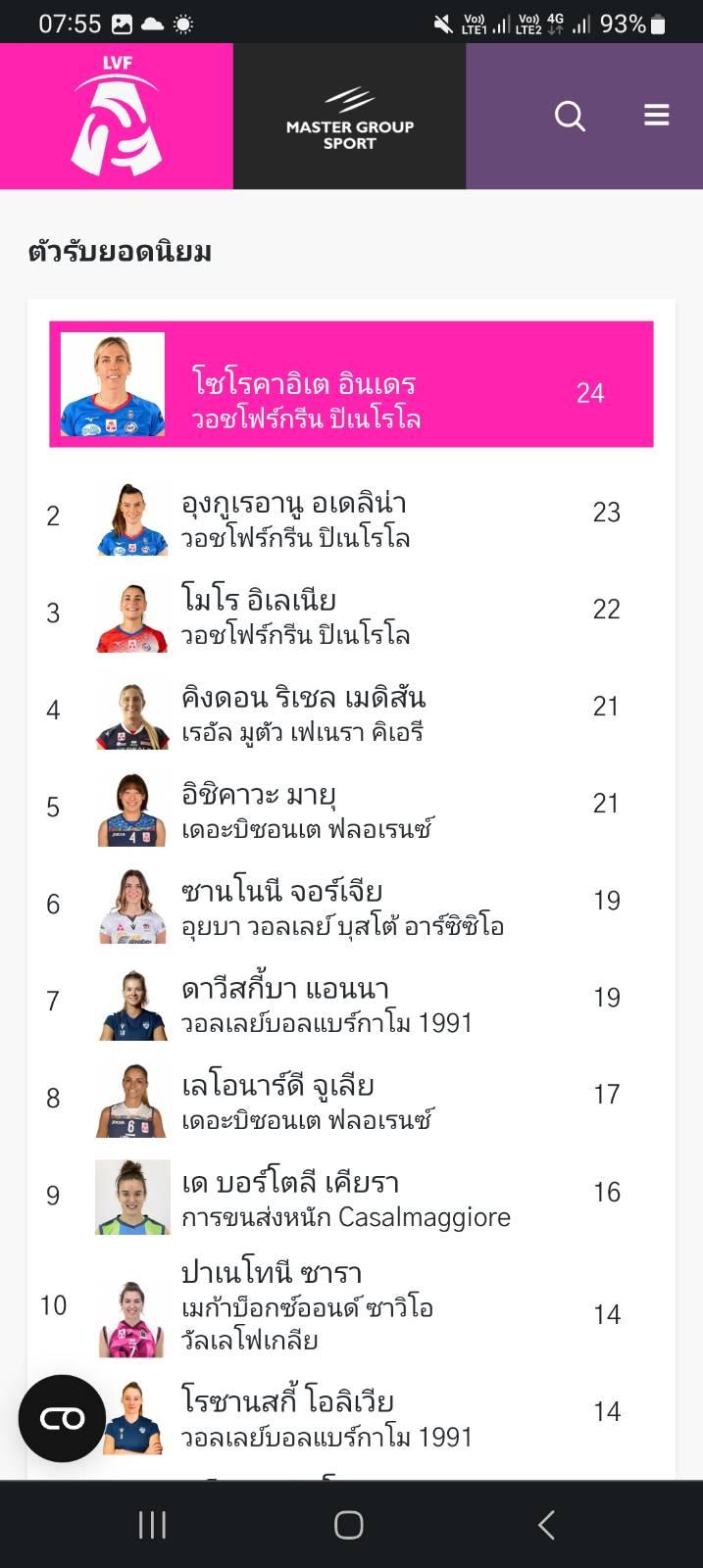Open the Master Group Sport banner
The image size is (703, 1568).
[x=349, y=116]
